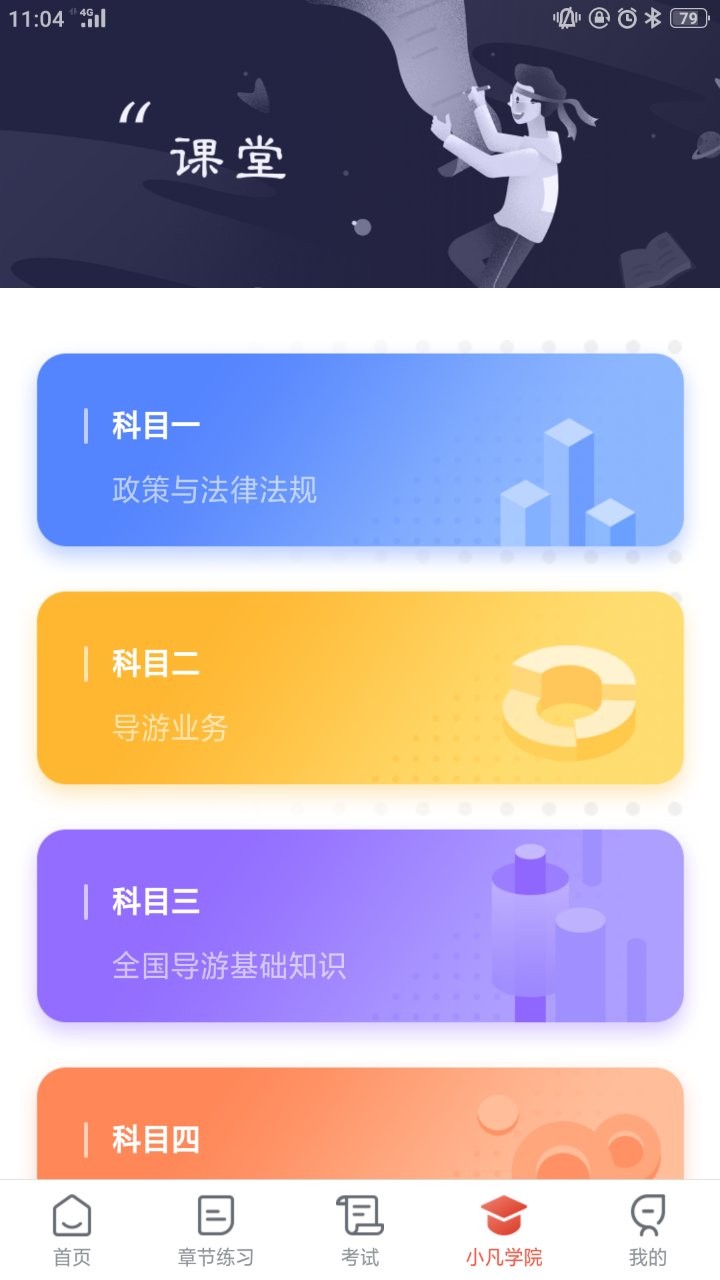Open the 考试 exam scroll icon
Screen dimensions: 720x1280
[x=359, y=1218]
